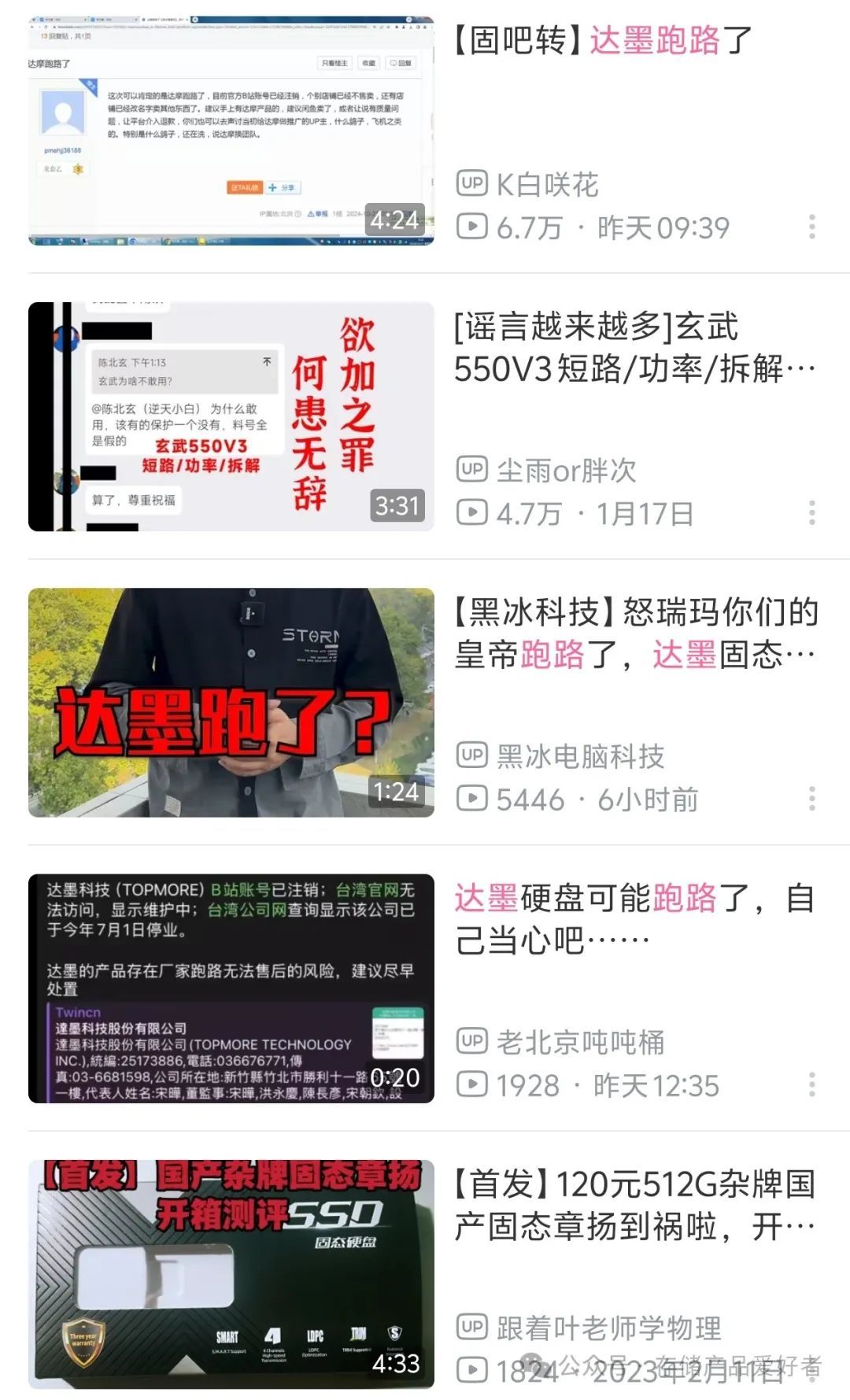The height and width of the screenshot is (1400, 850).
Task: Open the 达墨硬盘可能跑路了 video
Action: coord(231,988)
